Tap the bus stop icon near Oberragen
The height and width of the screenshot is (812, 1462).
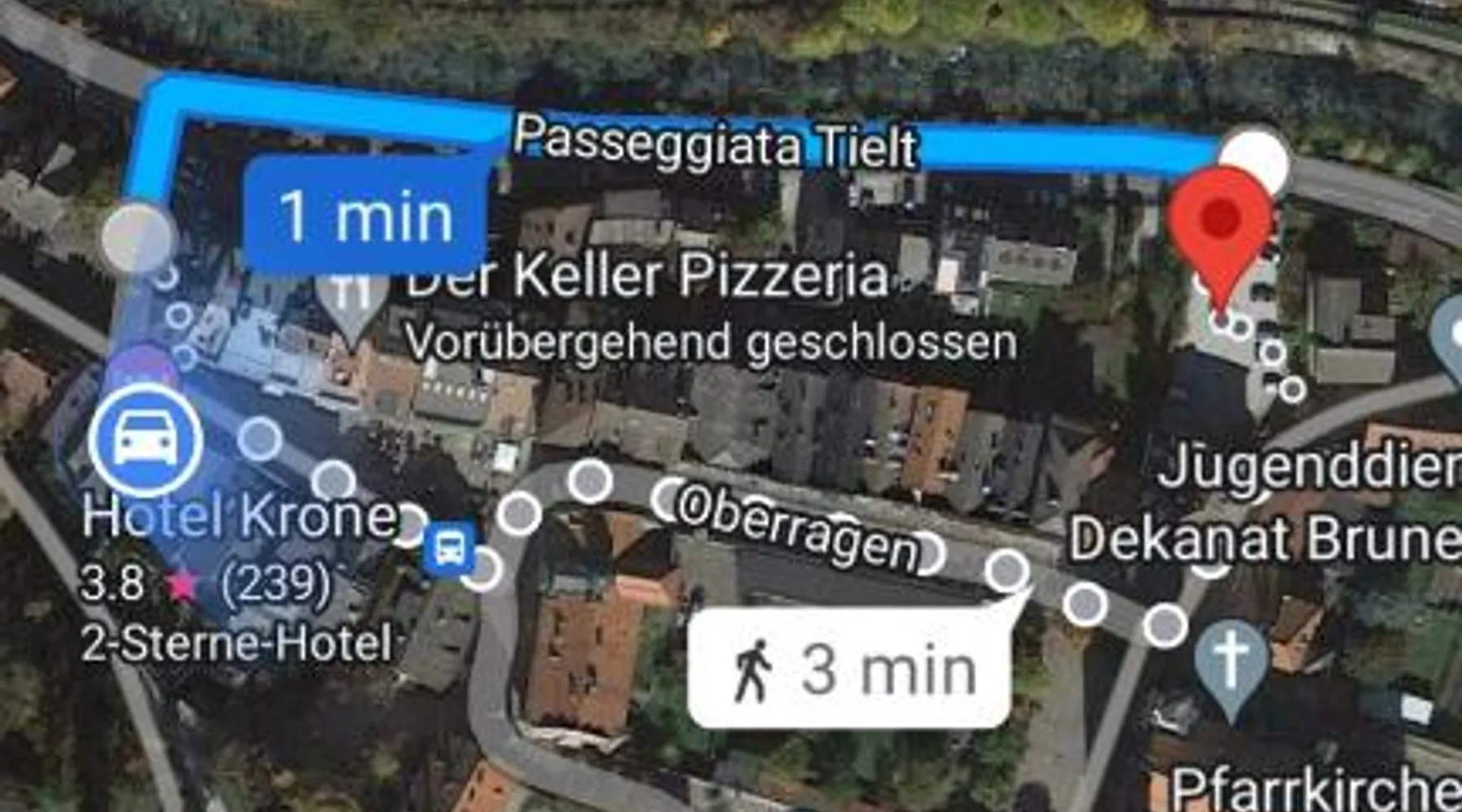(x=448, y=548)
